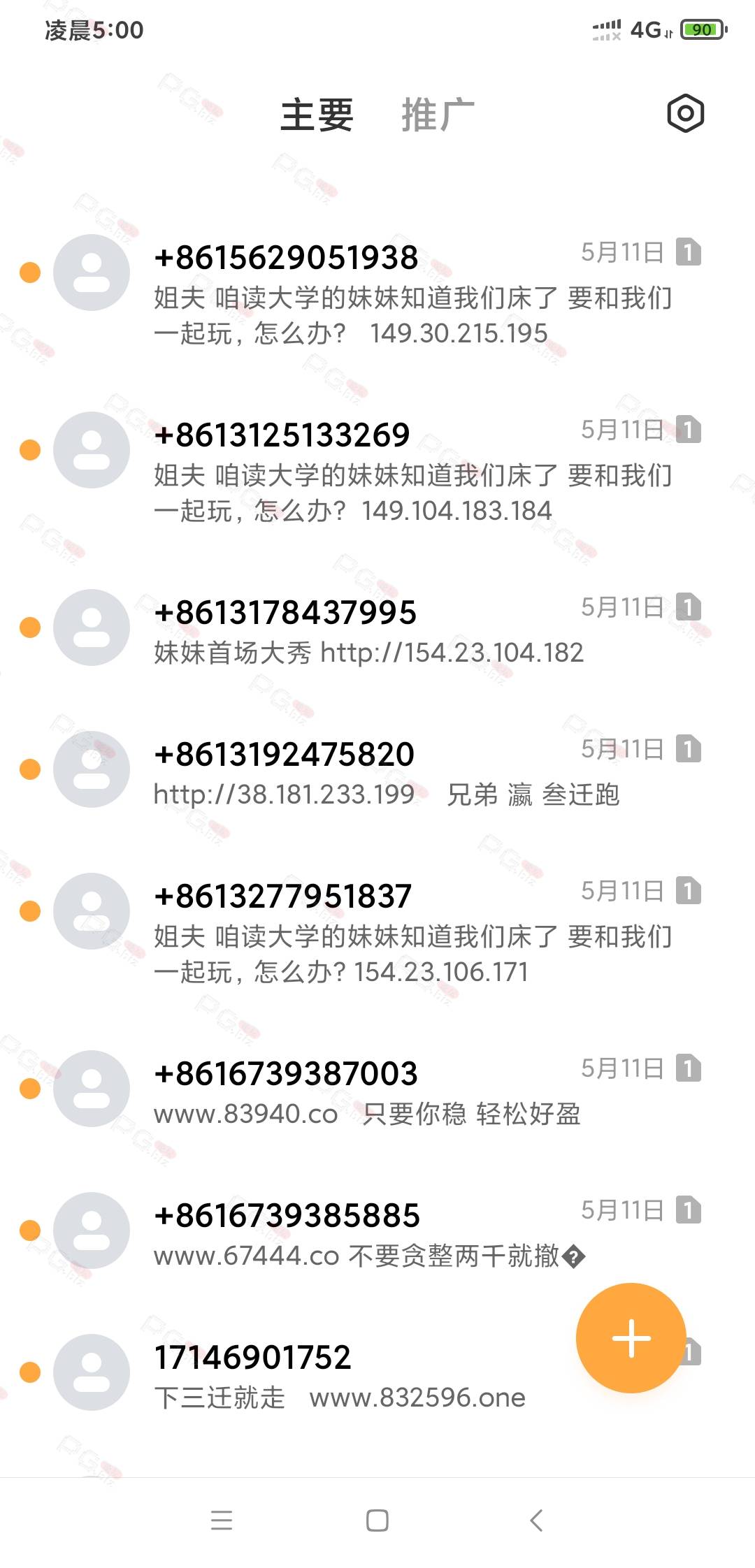The width and height of the screenshot is (755, 1568).
Task: Go back using system navigation arrow
Action: (x=536, y=1520)
